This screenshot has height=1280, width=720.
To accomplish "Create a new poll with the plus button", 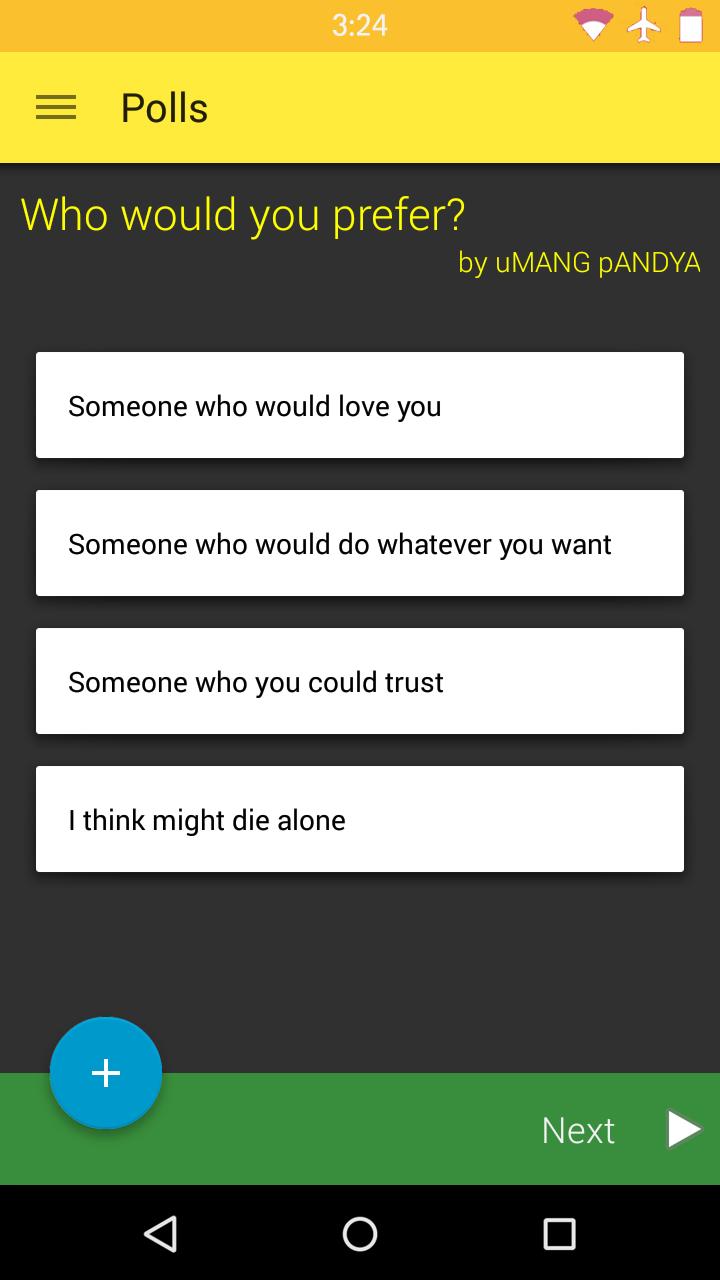I will 106,1073.
